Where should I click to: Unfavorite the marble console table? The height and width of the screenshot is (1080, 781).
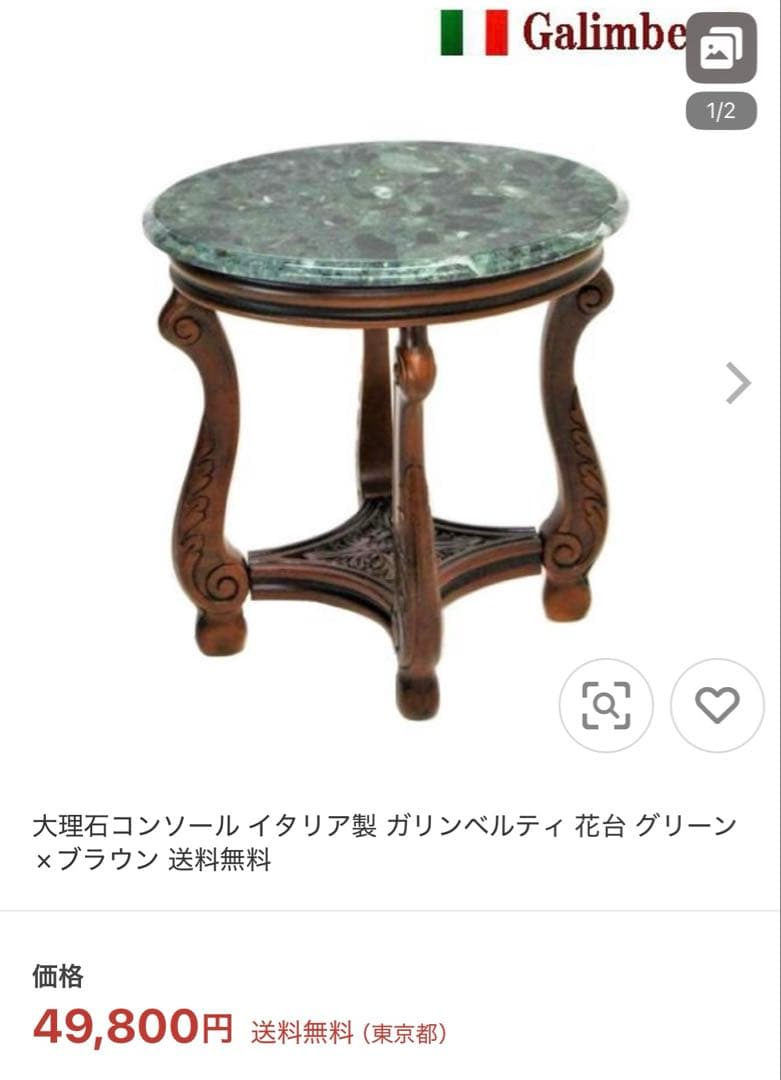click(715, 703)
